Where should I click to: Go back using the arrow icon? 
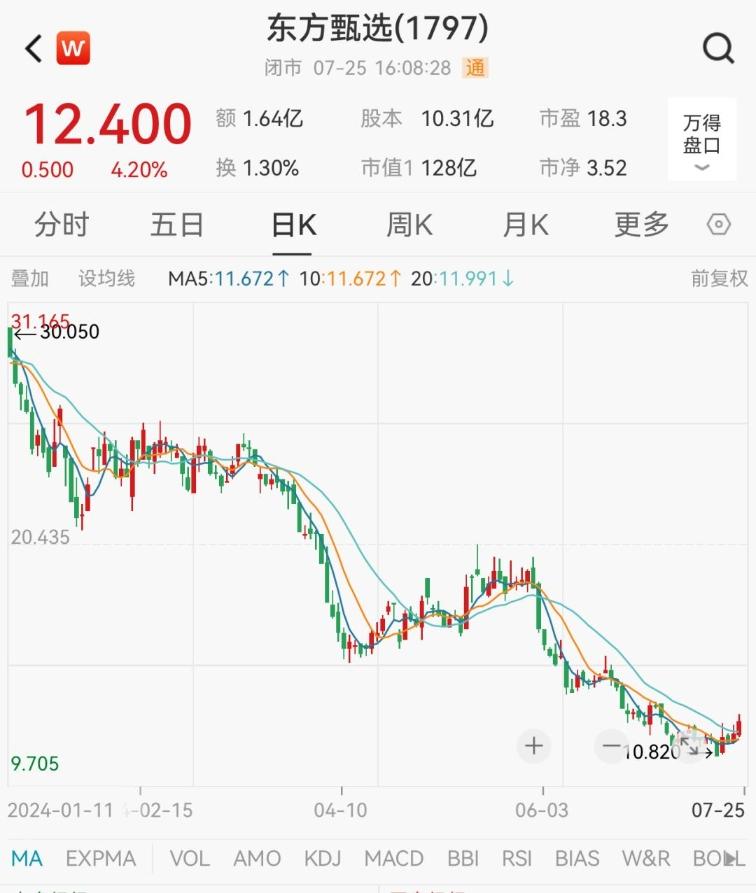click(33, 48)
